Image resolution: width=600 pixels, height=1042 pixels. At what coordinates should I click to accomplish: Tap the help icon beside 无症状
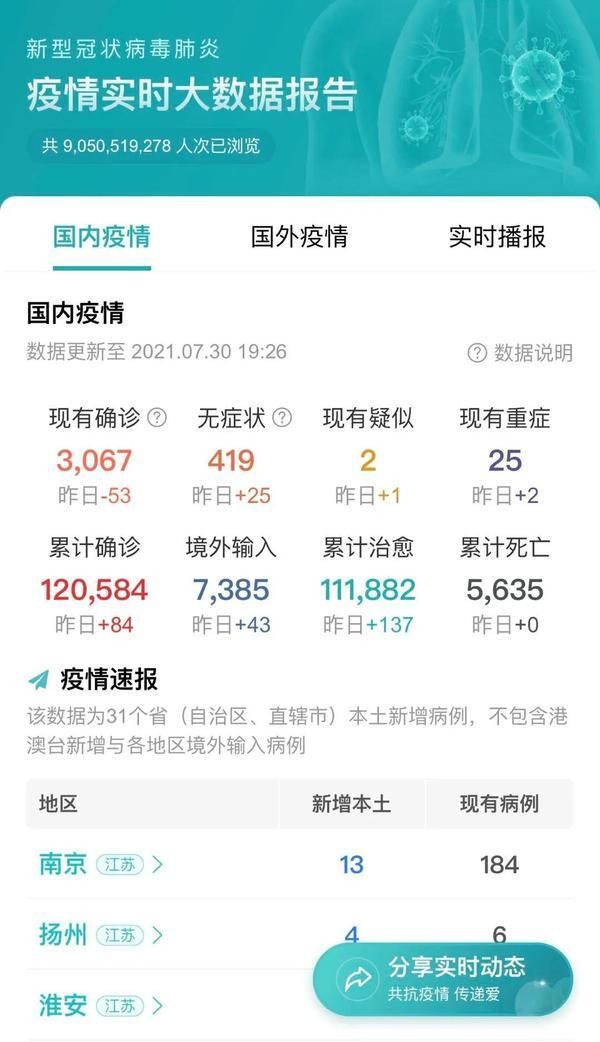[283, 418]
